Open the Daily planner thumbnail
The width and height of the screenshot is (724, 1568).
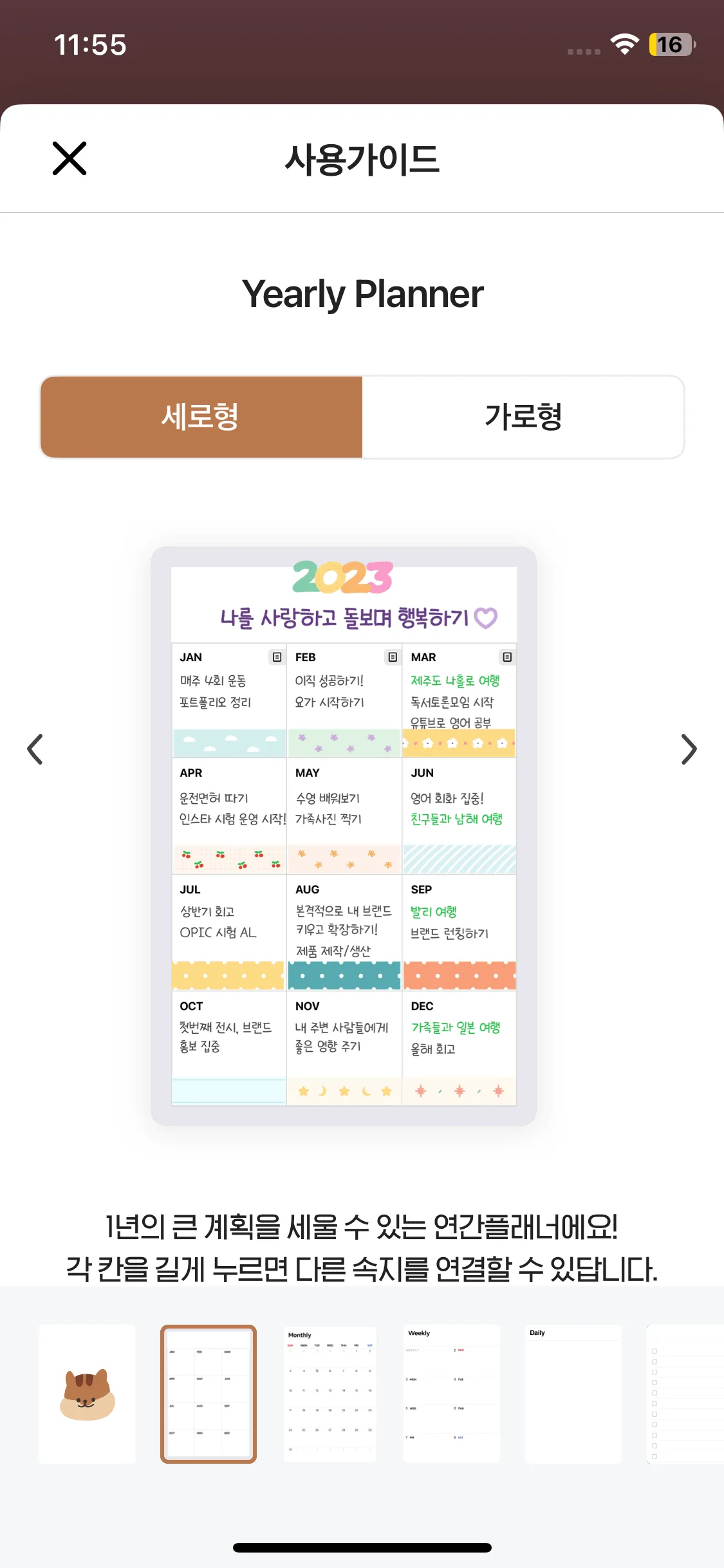click(573, 1394)
